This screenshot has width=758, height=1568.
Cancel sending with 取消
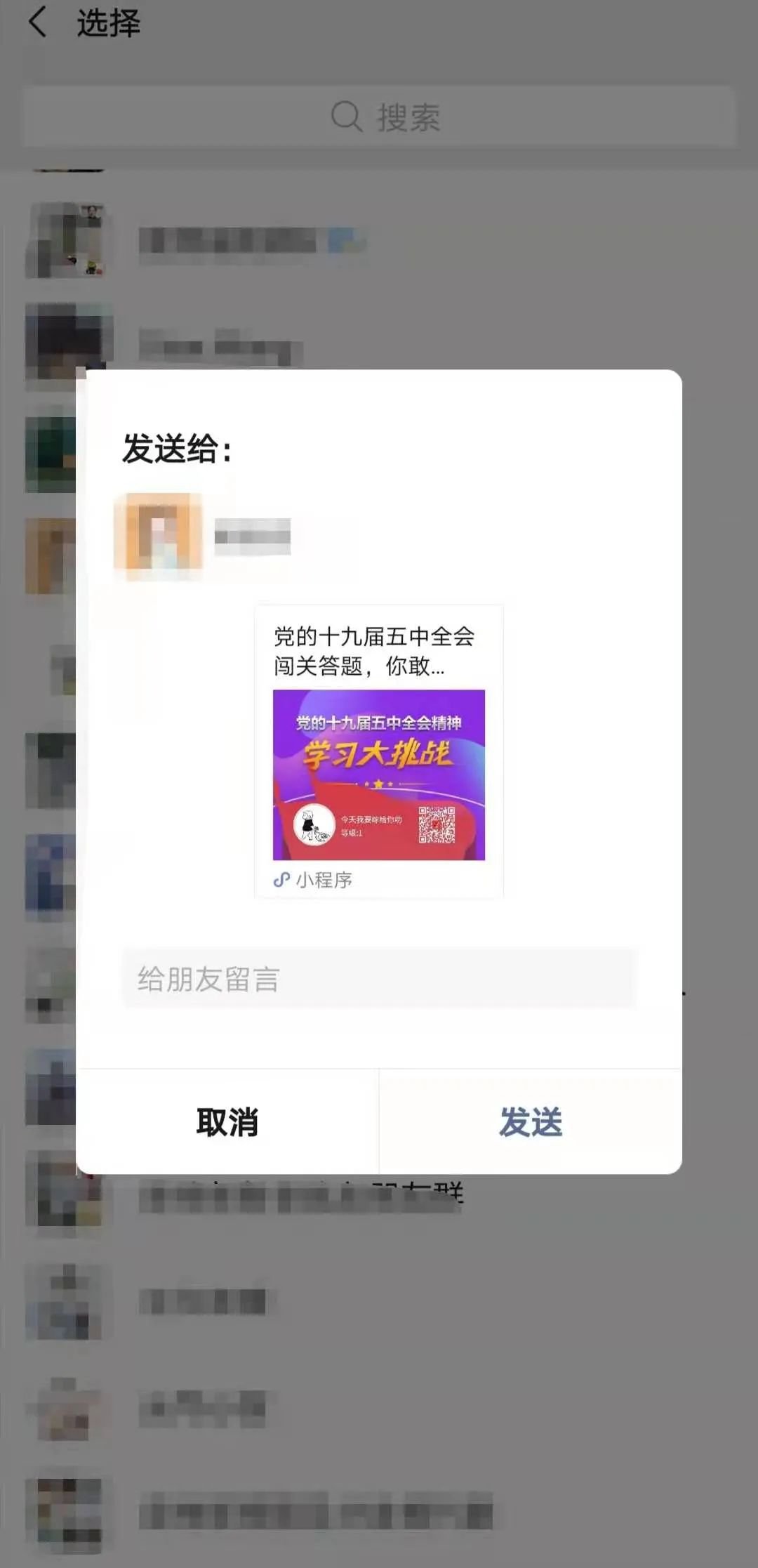(227, 1121)
